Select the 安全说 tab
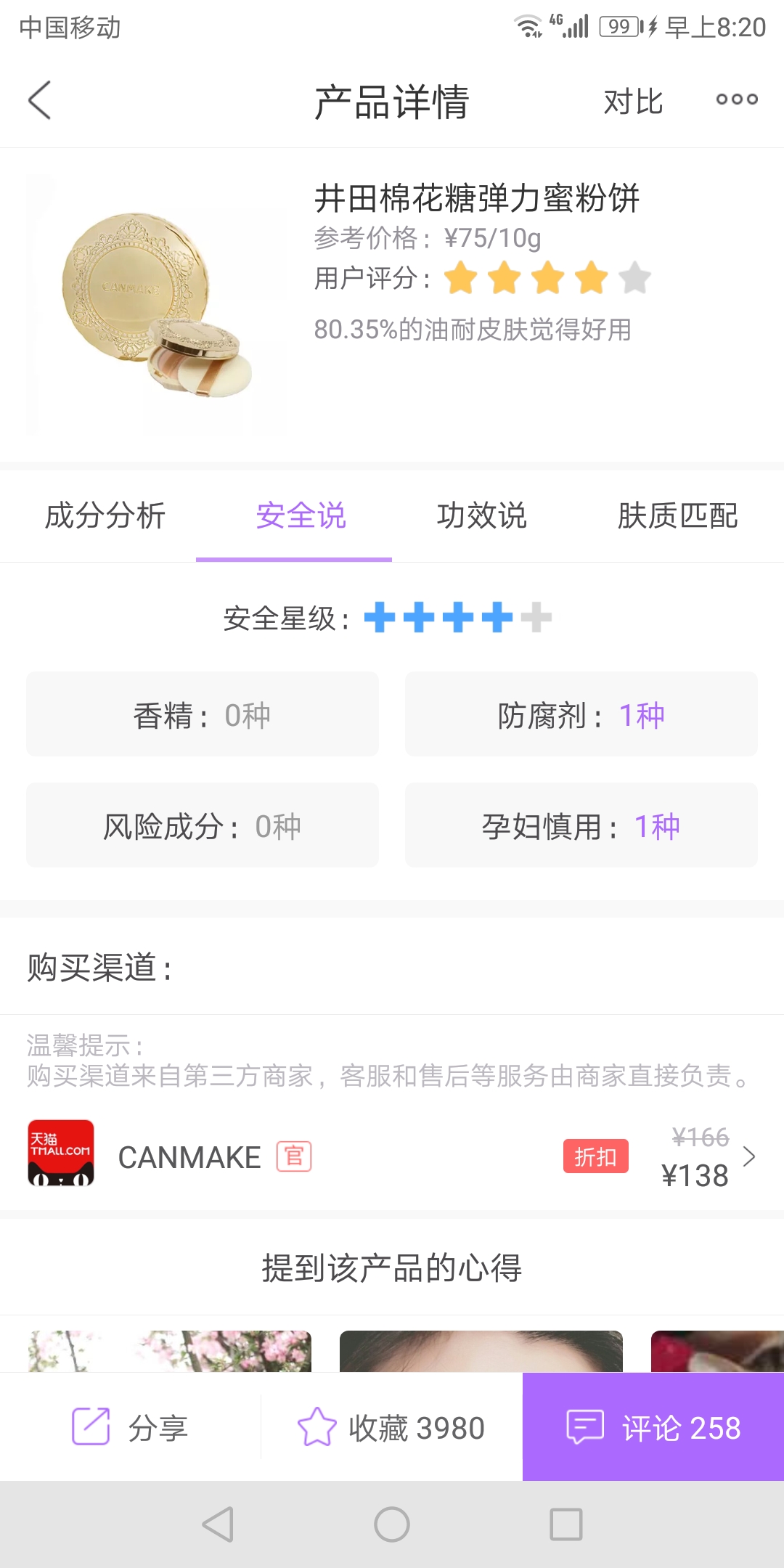The height and width of the screenshot is (1568, 784). click(x=301, y=516)
